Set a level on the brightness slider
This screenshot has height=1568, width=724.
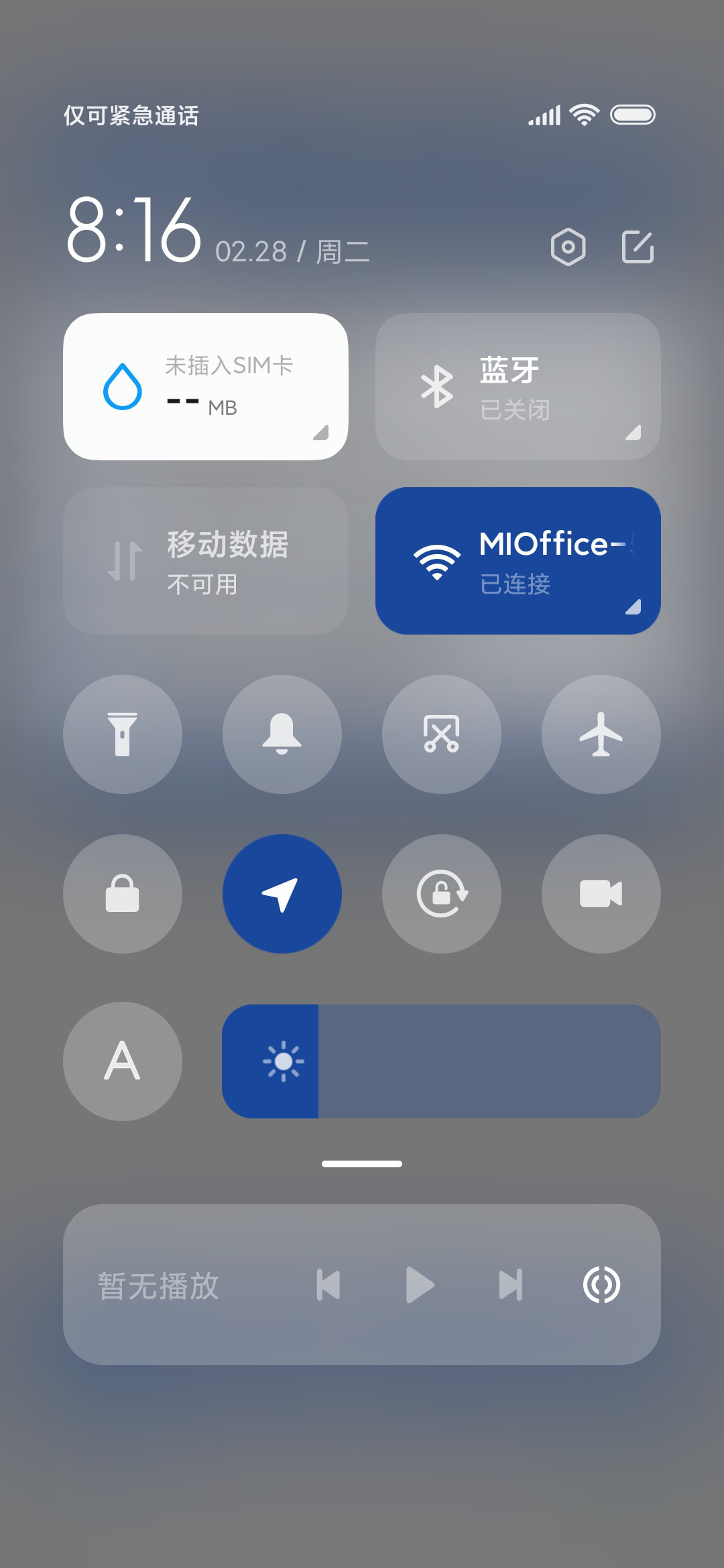[x=442, y=1061]
